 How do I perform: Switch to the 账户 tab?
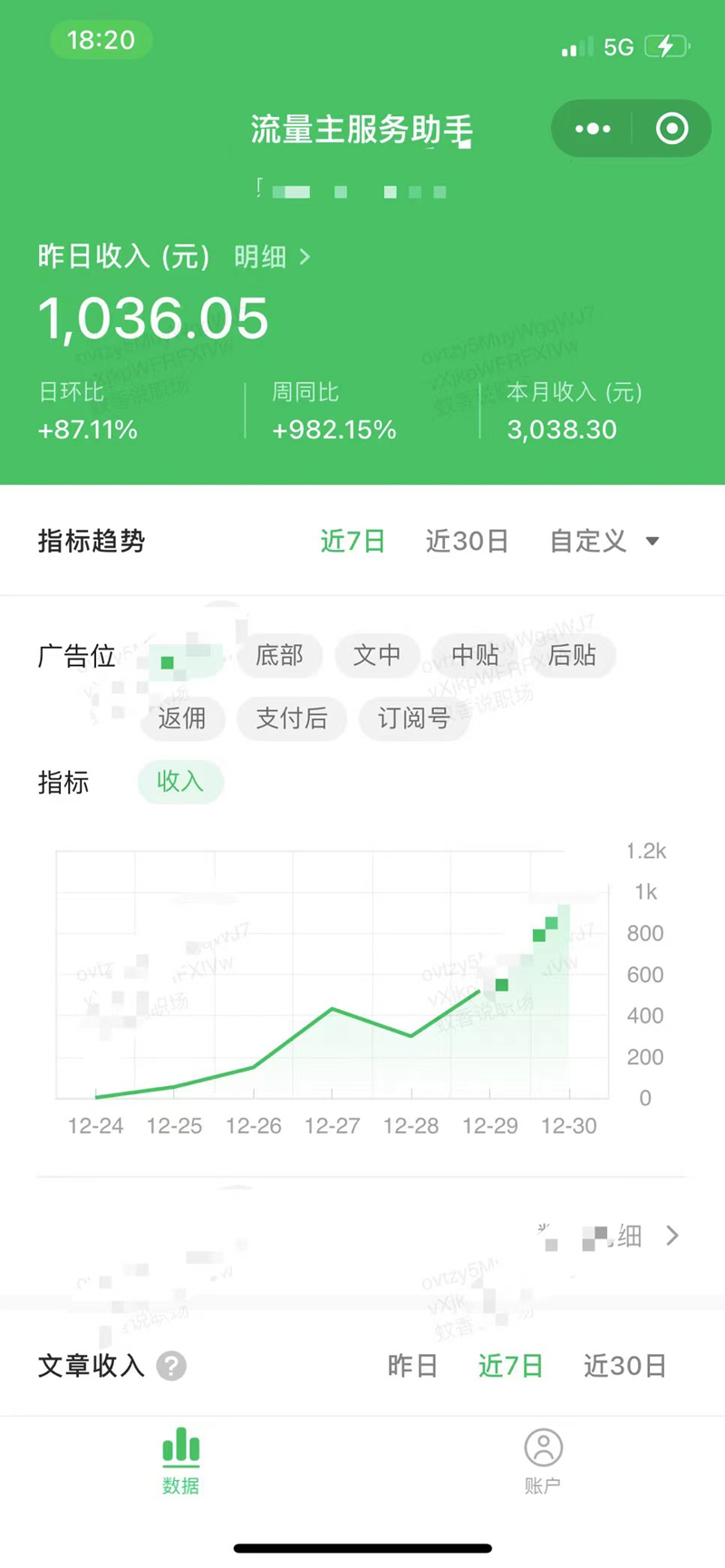(543, 1460)
